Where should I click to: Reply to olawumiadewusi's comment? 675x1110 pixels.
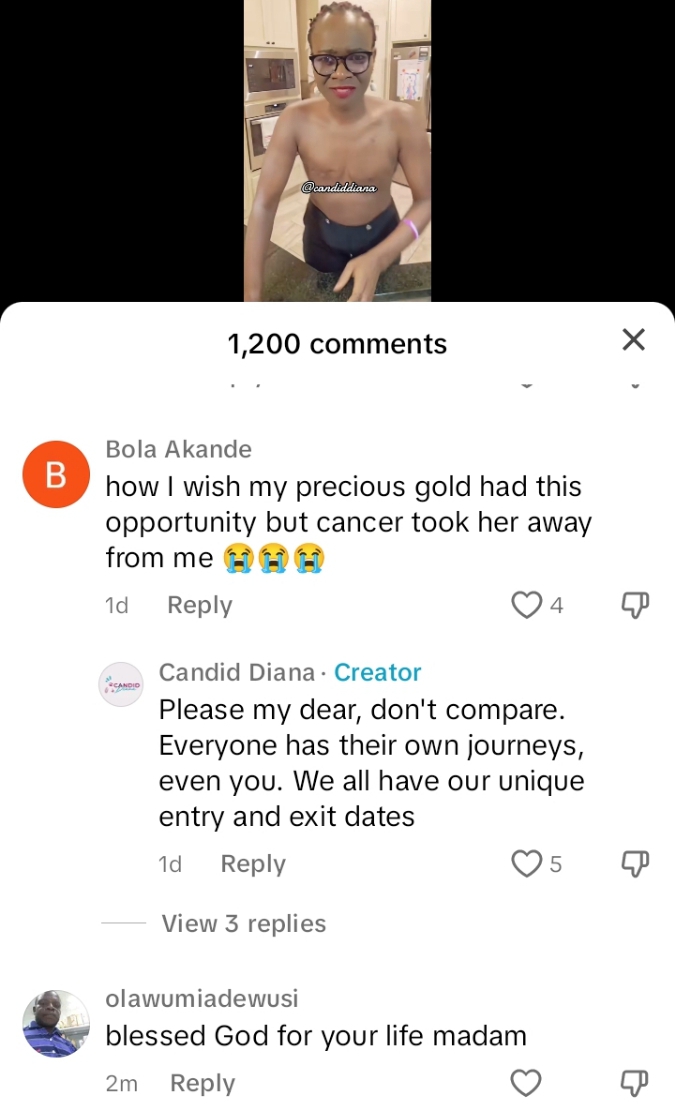(202, 1083)
